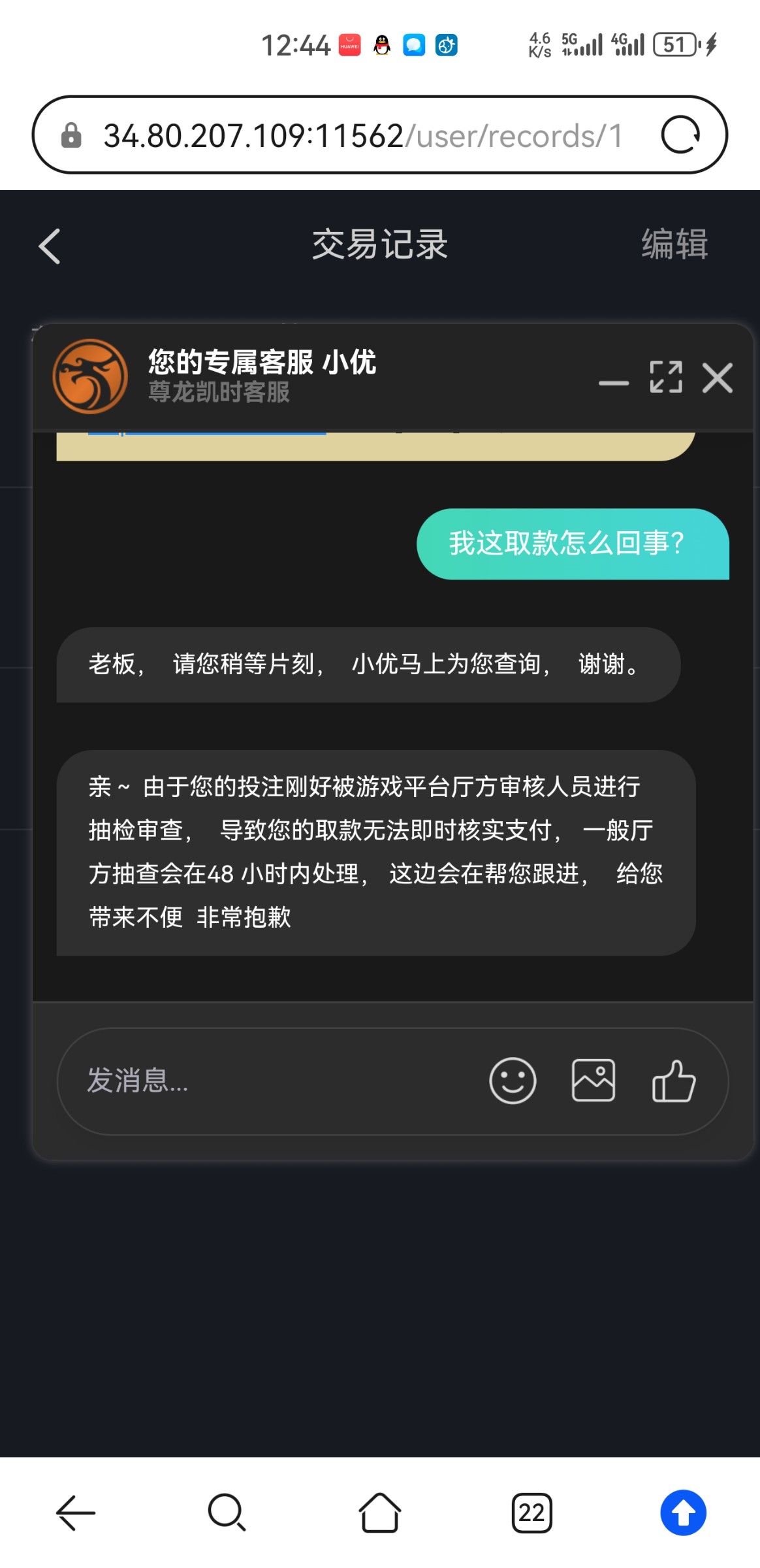Minimize the customer service chat window
The width and height of the screenshot is (760, 1568).
point(614,382)
